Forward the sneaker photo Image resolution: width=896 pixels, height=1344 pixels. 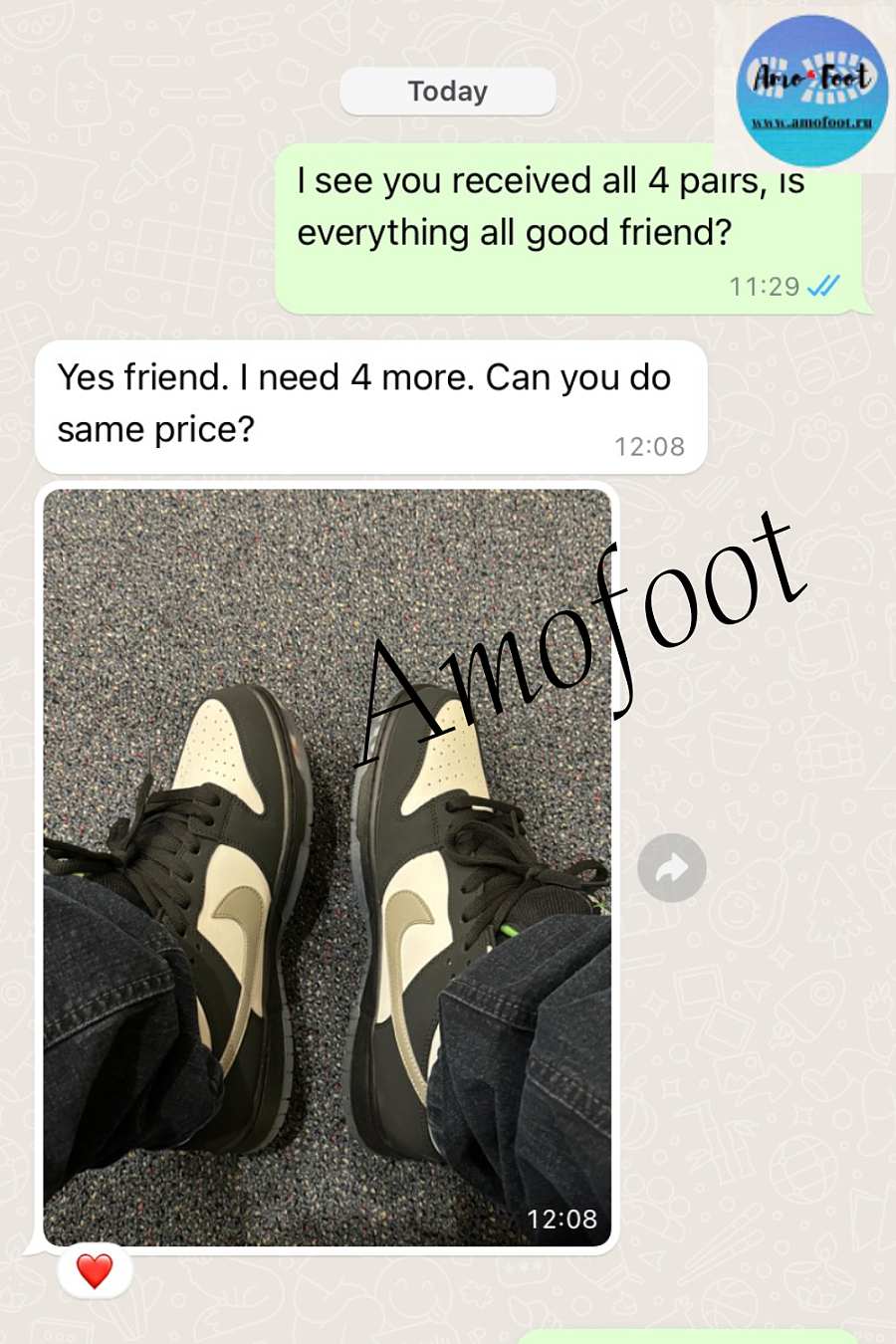pos(672,868)
